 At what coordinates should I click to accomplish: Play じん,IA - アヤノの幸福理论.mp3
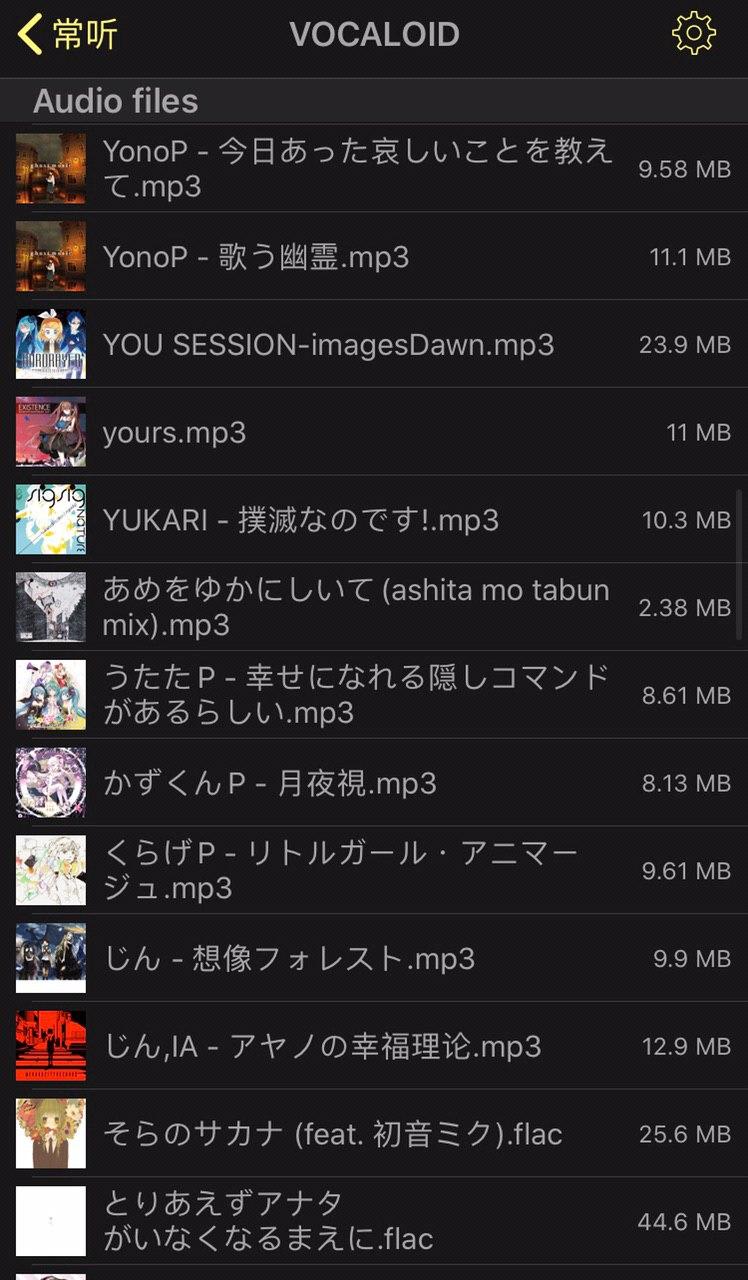(x=322, y=1046)
